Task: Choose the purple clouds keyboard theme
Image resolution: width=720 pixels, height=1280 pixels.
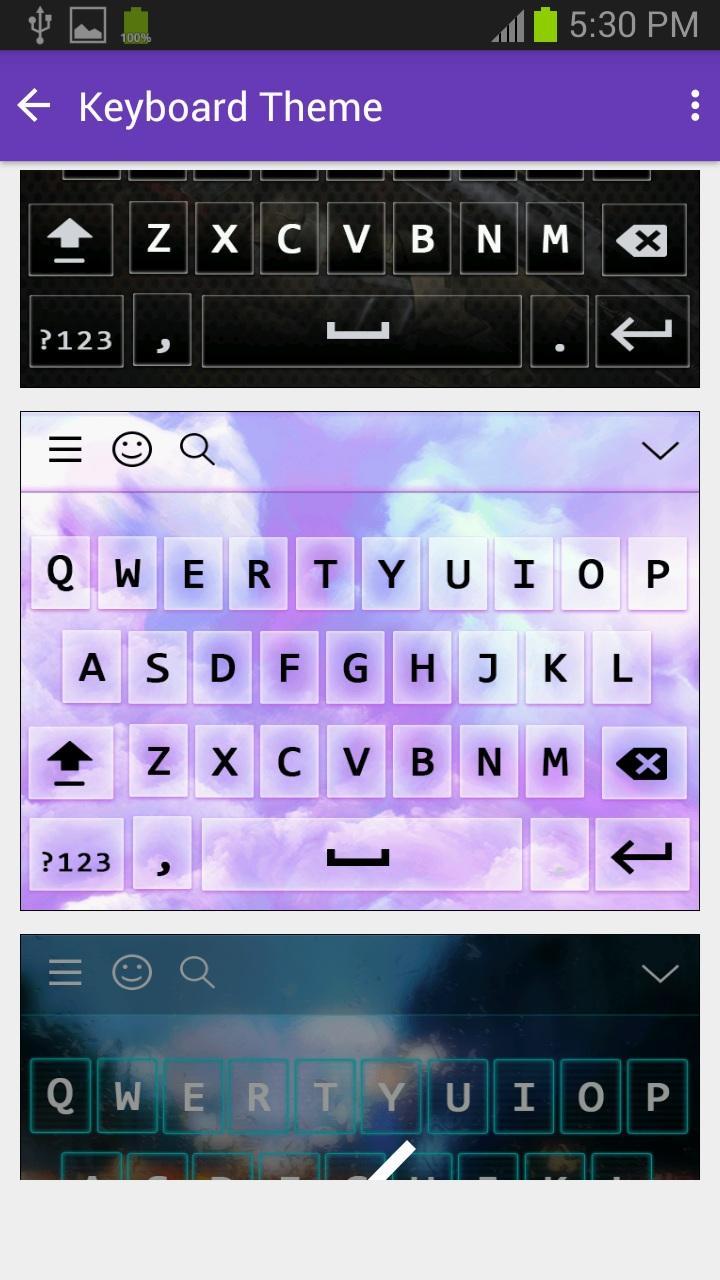Action: coord(360,660)
